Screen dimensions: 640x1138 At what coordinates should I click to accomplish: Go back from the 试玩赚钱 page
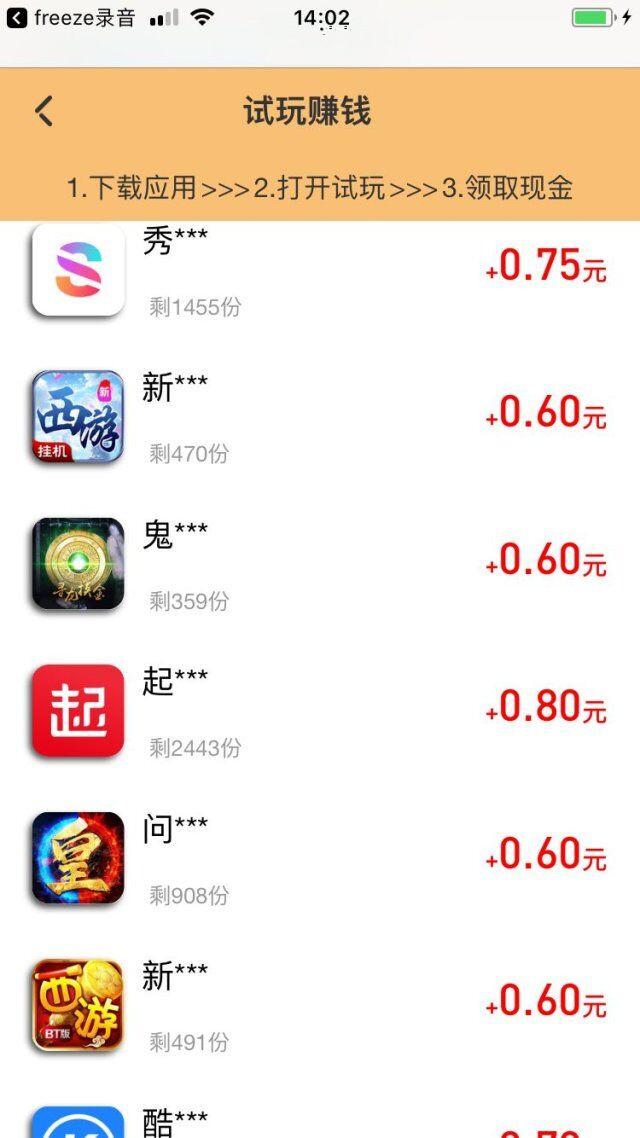pyautogui.click(x=44, y=111)
